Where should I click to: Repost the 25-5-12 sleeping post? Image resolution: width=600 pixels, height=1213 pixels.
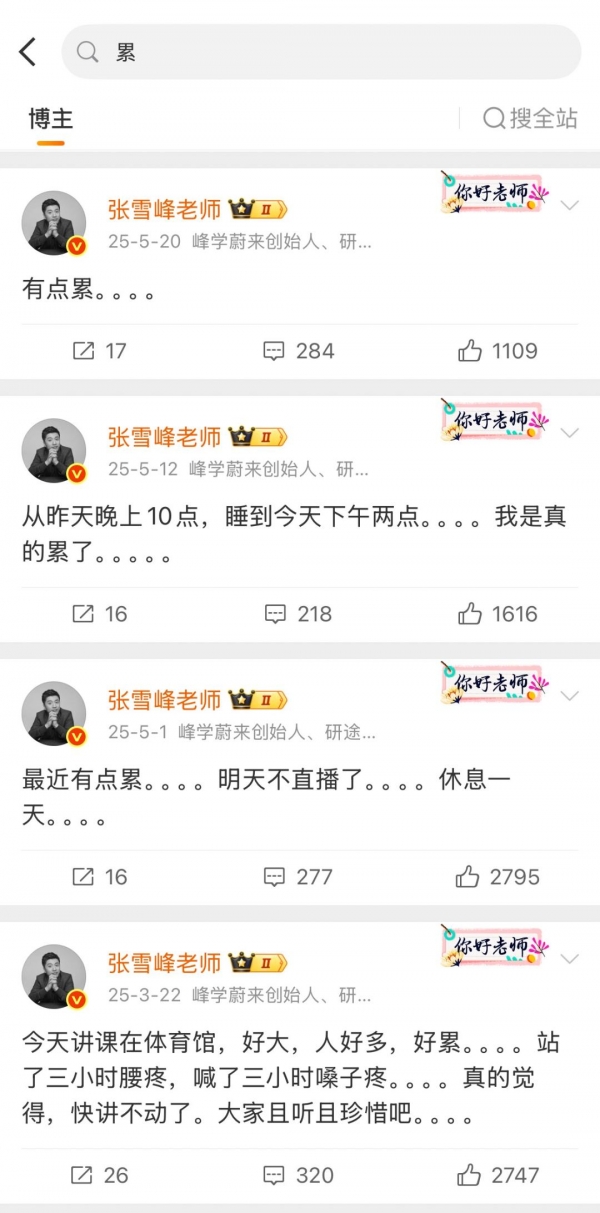[99, 614]
